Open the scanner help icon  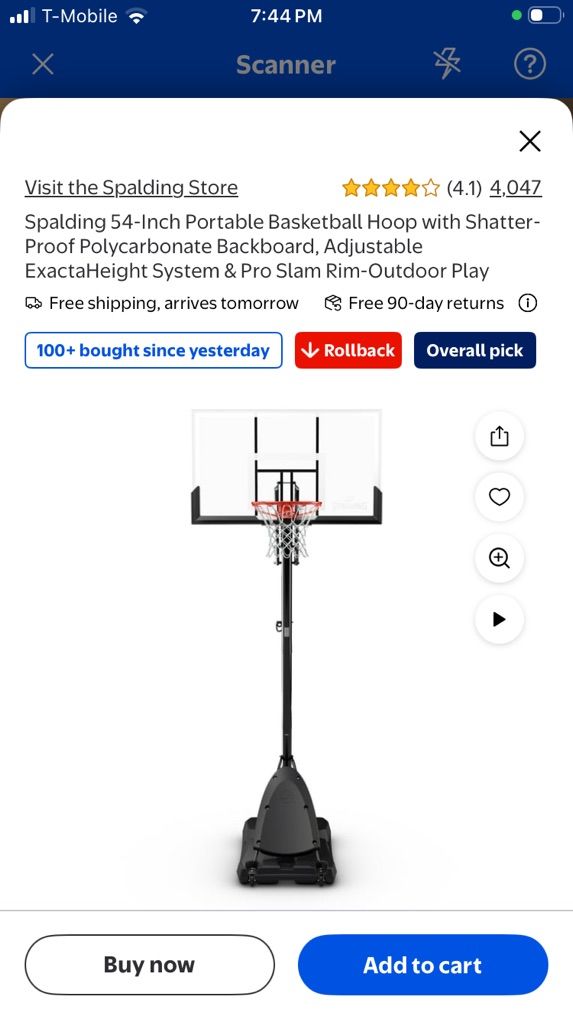pyautogui.click(x=529, y=64)
